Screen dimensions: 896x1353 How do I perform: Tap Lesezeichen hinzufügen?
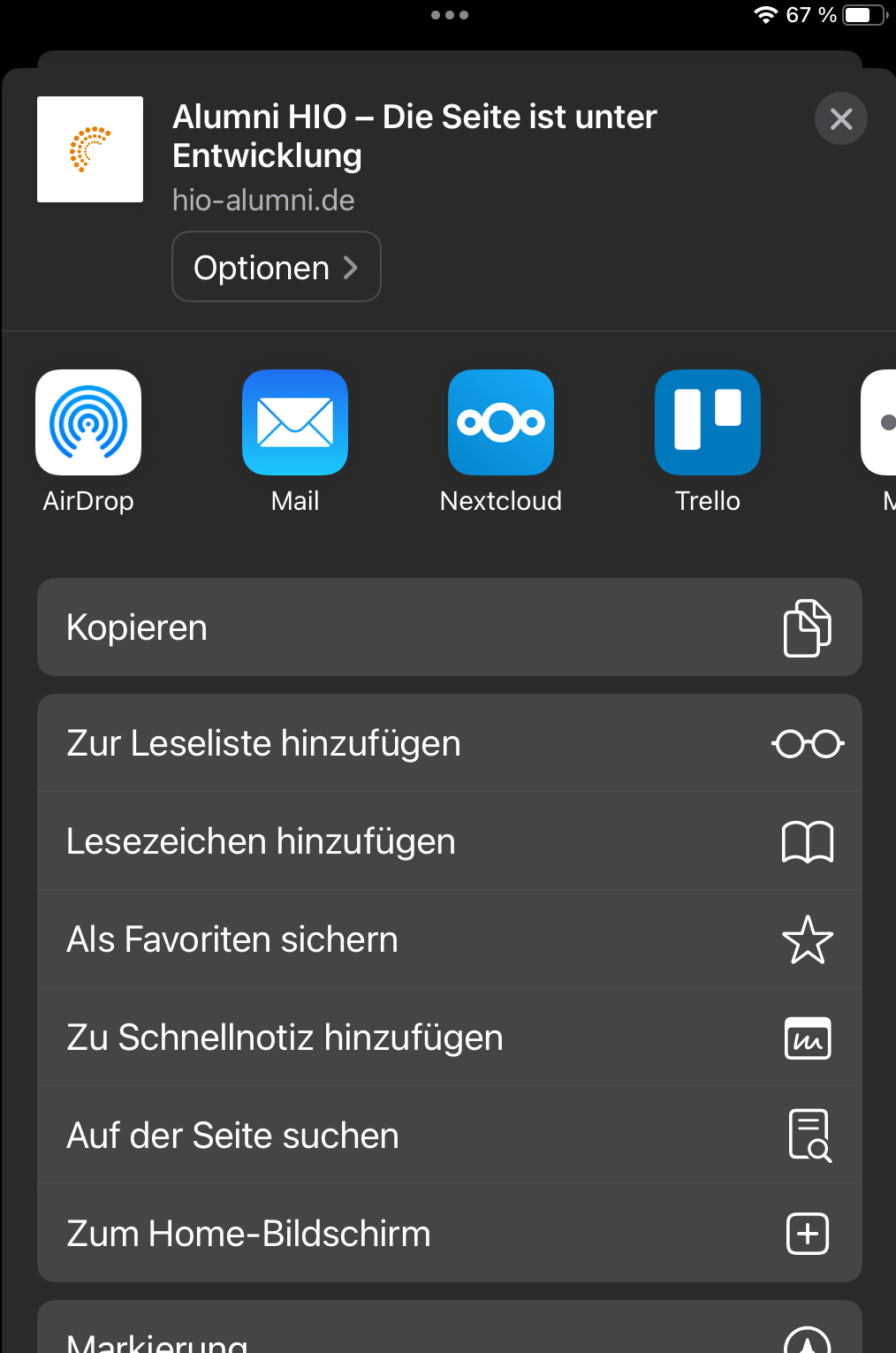[449, 841]
